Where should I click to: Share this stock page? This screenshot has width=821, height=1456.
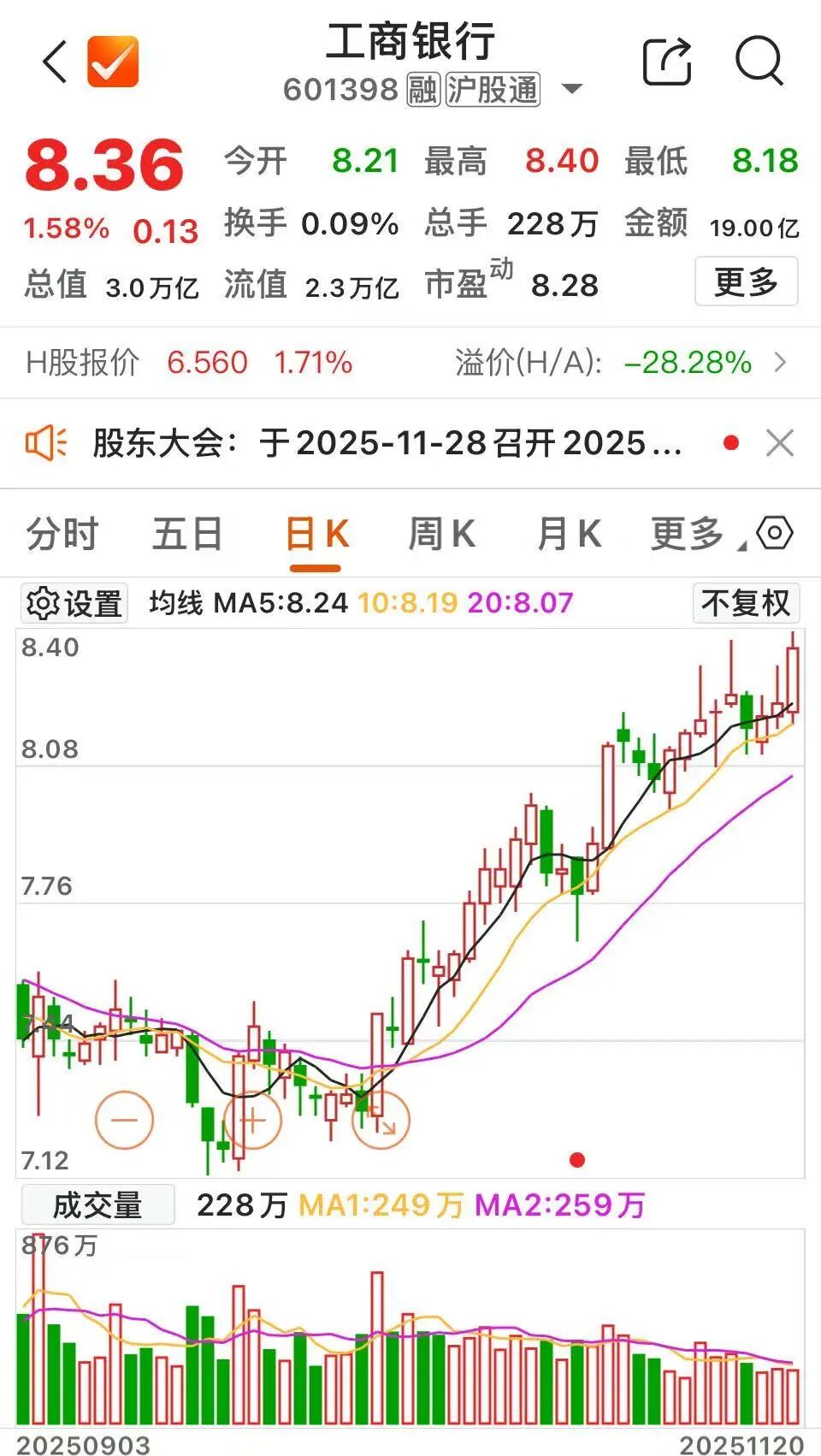click(666, 62)
